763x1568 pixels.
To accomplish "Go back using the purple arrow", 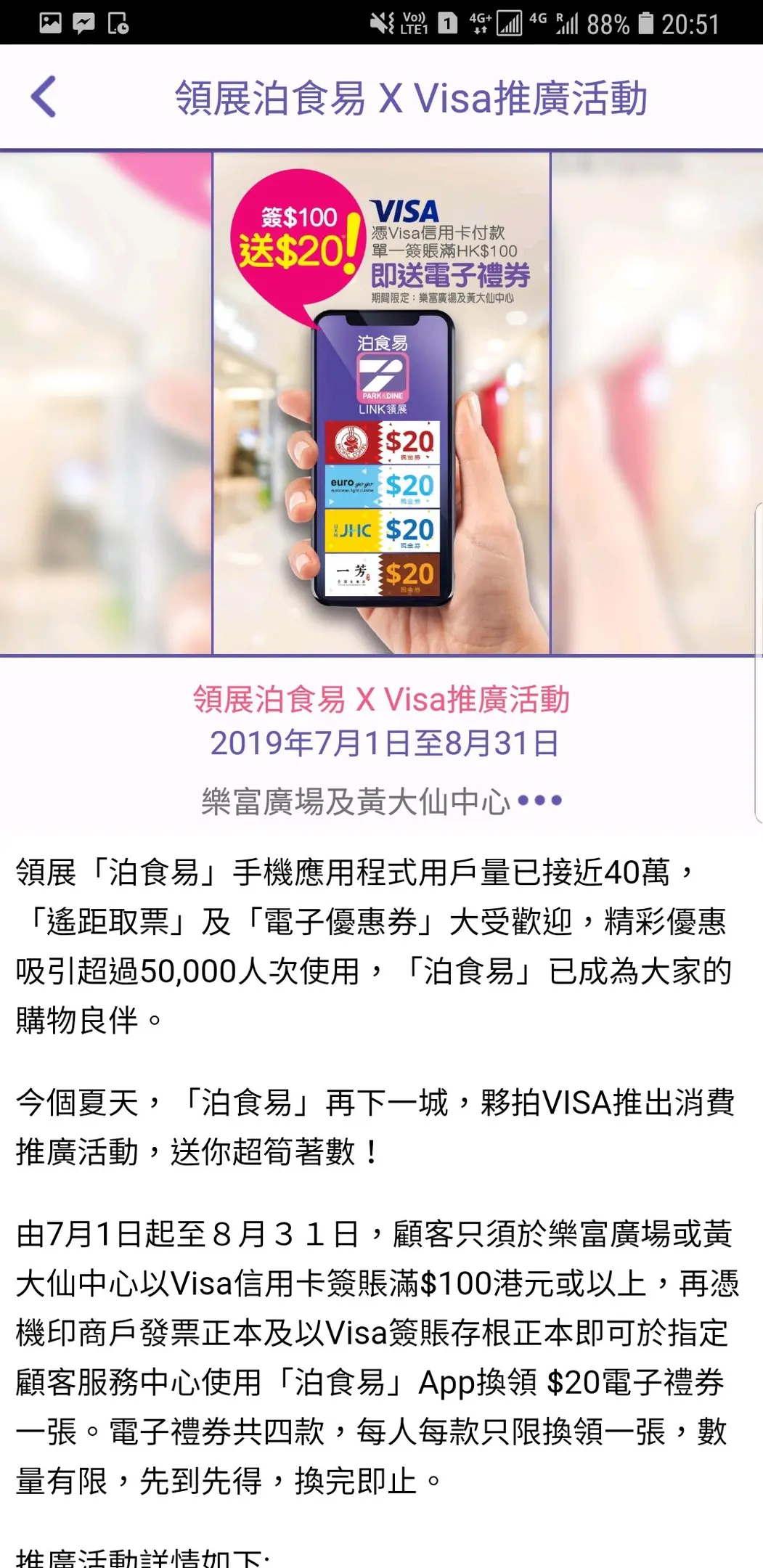I will click(x=44, y=97).
